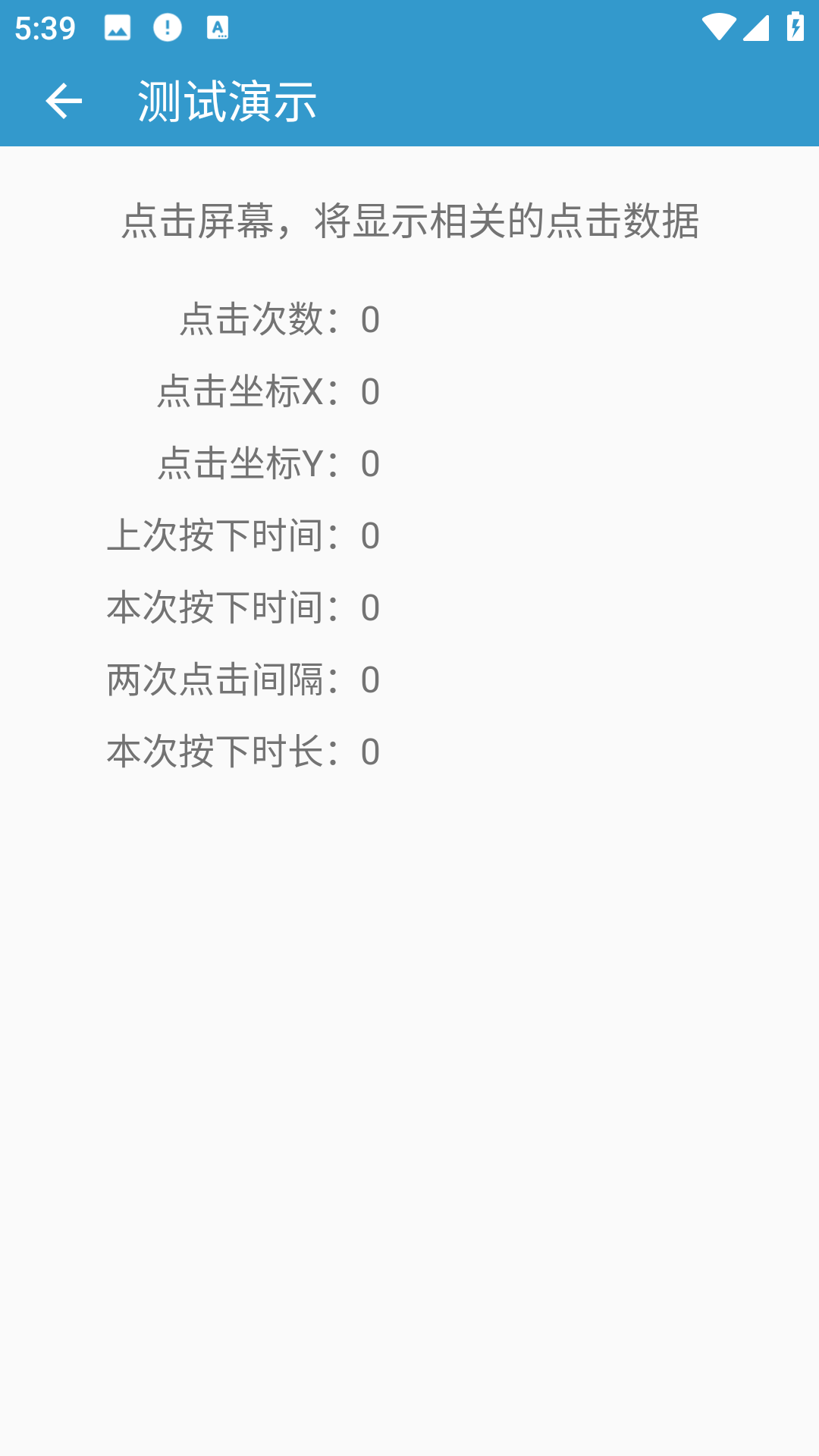This screenshot has width=819, height=1456.
Task: Tap the zero value next to 两次点击间隔
Action: pyautogui.click(x=371, y=680)
